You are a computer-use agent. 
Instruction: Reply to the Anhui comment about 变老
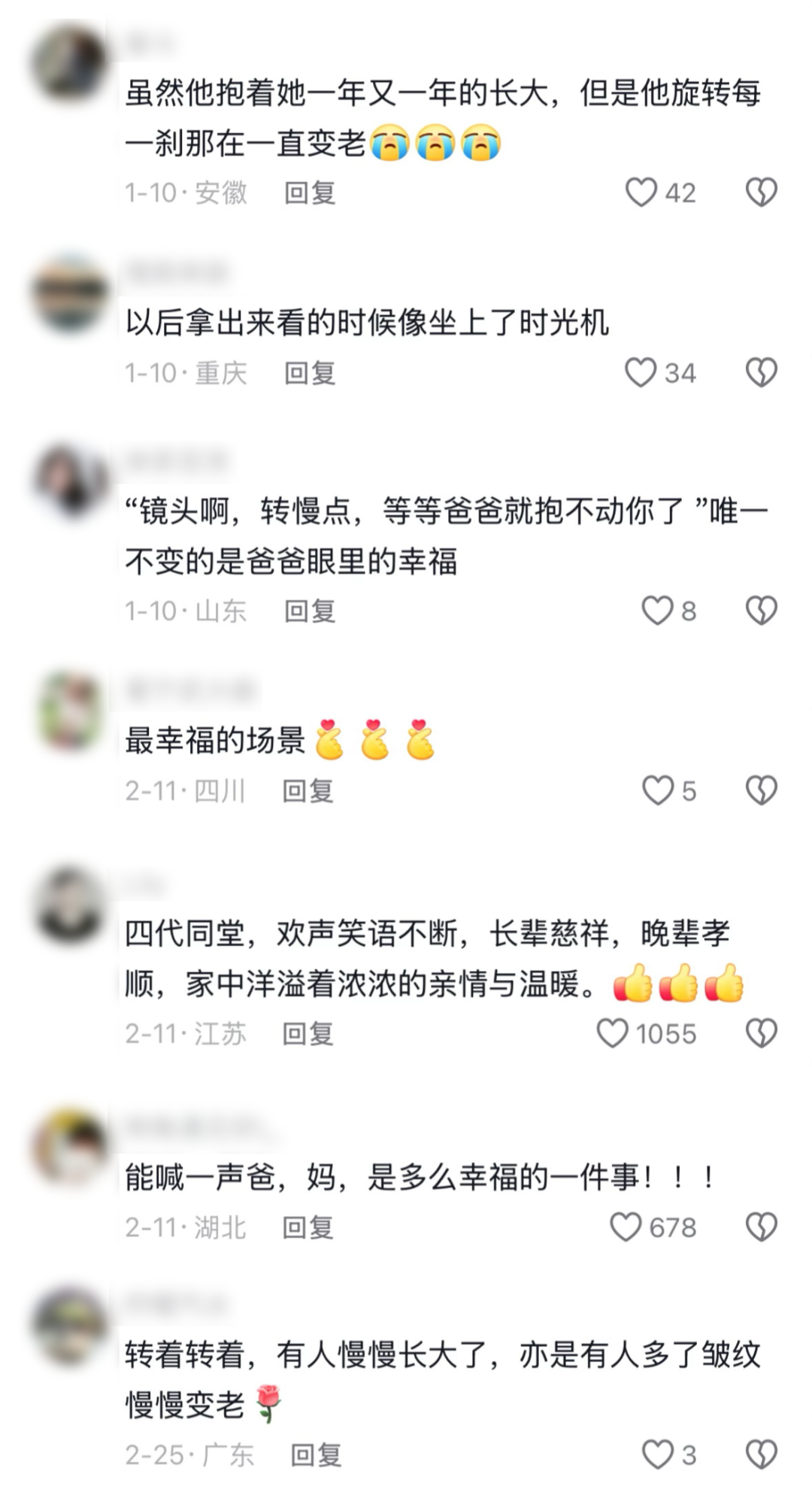309,193
